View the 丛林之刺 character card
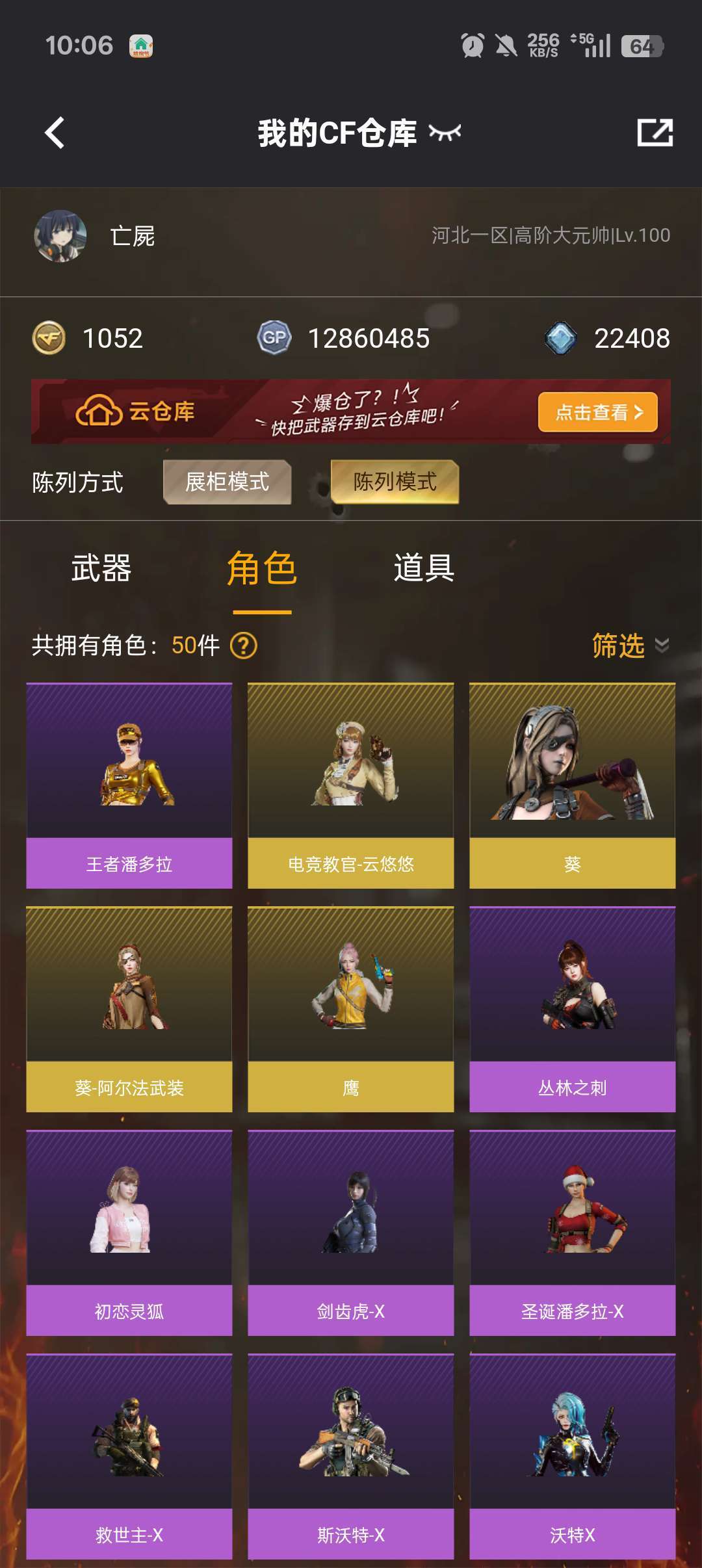The height and width of the screenshot is (1568, 702). 572,1009
